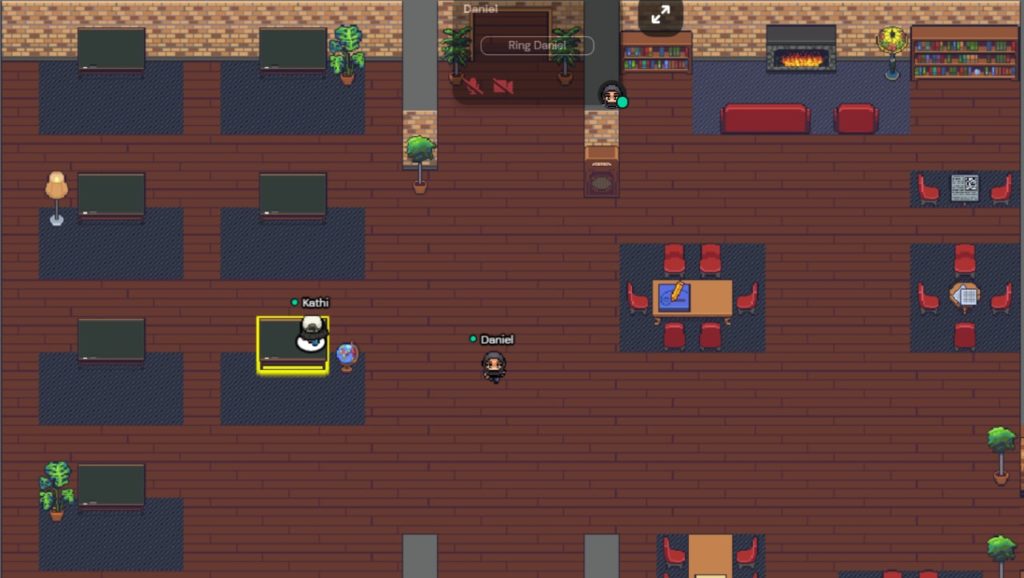Tap the Ring Daniel button

[537, 45]
